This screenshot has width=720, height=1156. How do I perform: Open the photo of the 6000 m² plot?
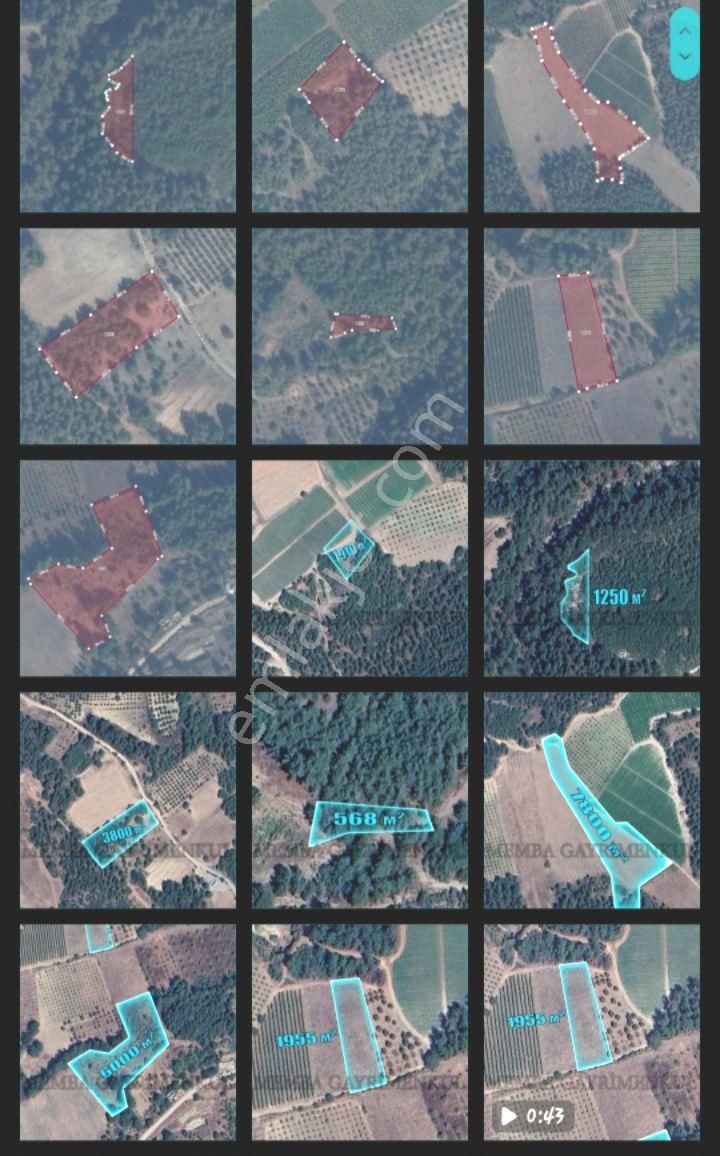point(128,1032)
